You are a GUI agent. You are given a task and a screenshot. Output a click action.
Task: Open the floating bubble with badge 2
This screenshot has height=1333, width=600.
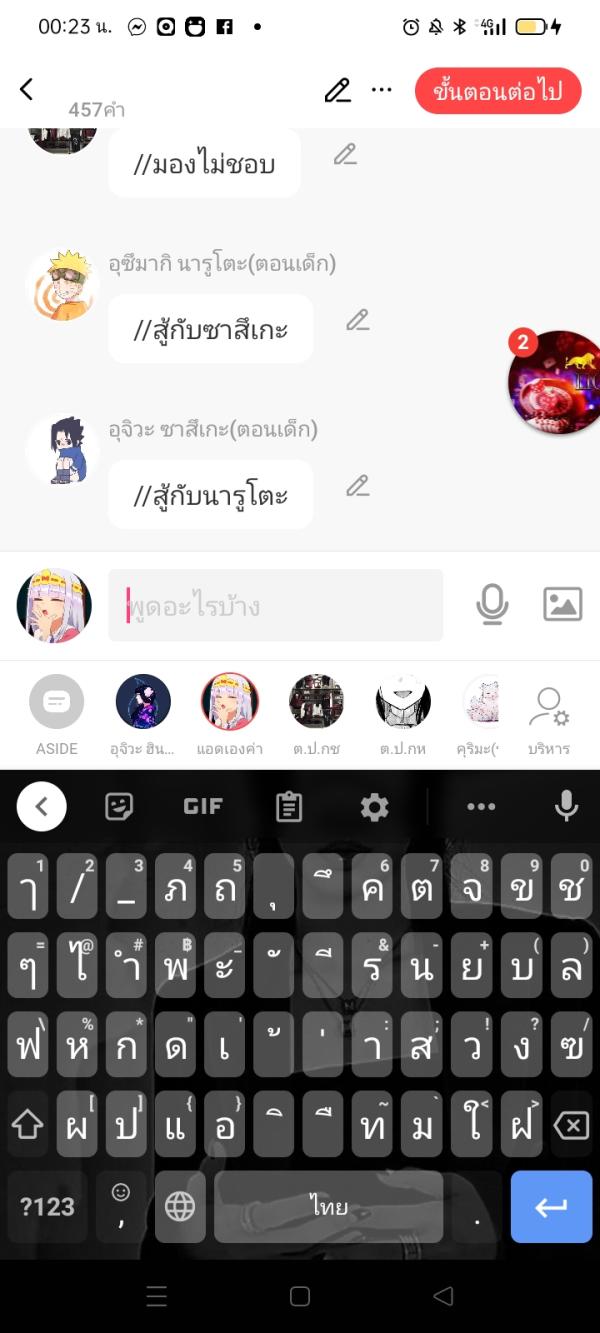pos(556,381)
